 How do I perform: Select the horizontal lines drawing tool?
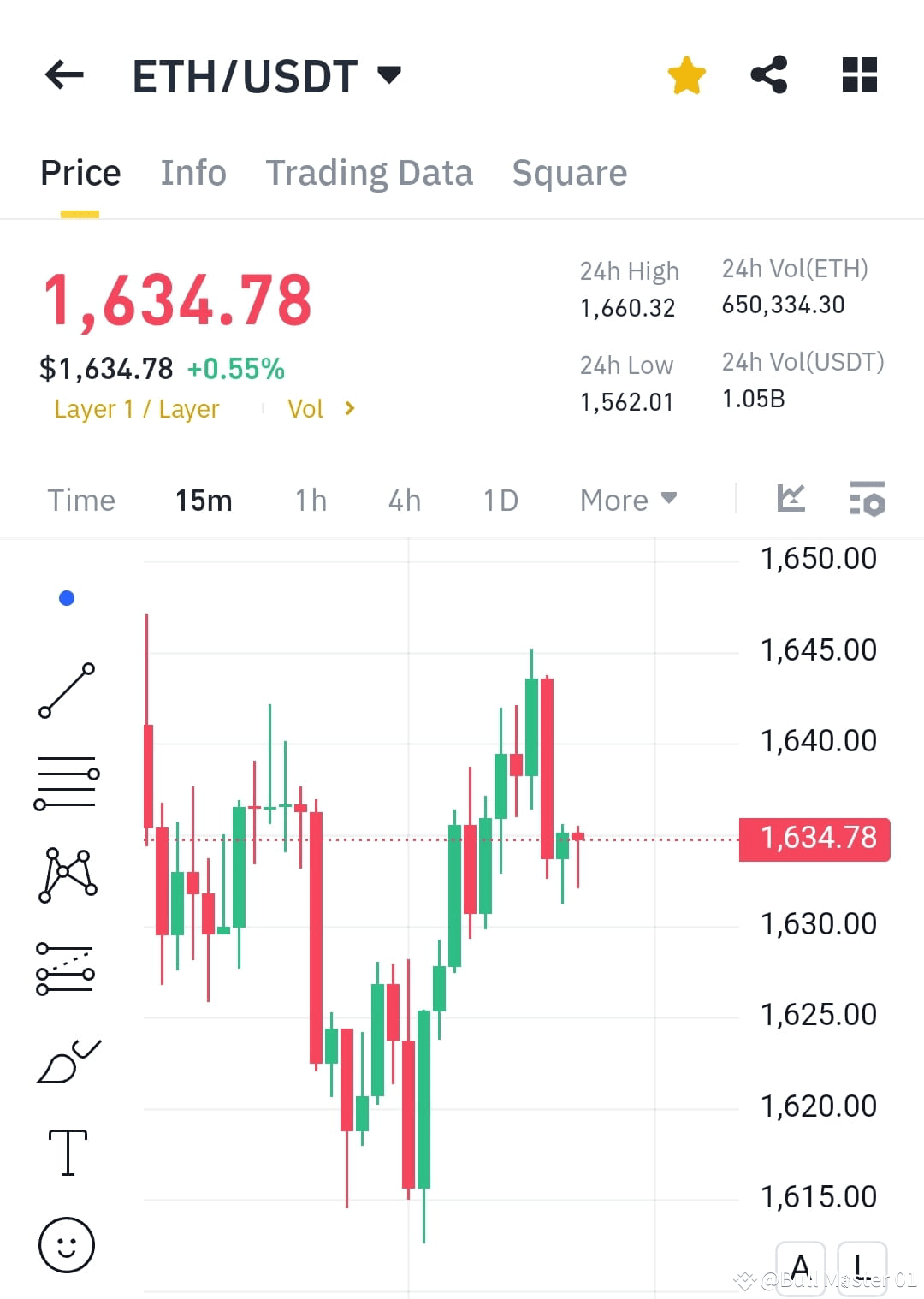click(67, 783)
